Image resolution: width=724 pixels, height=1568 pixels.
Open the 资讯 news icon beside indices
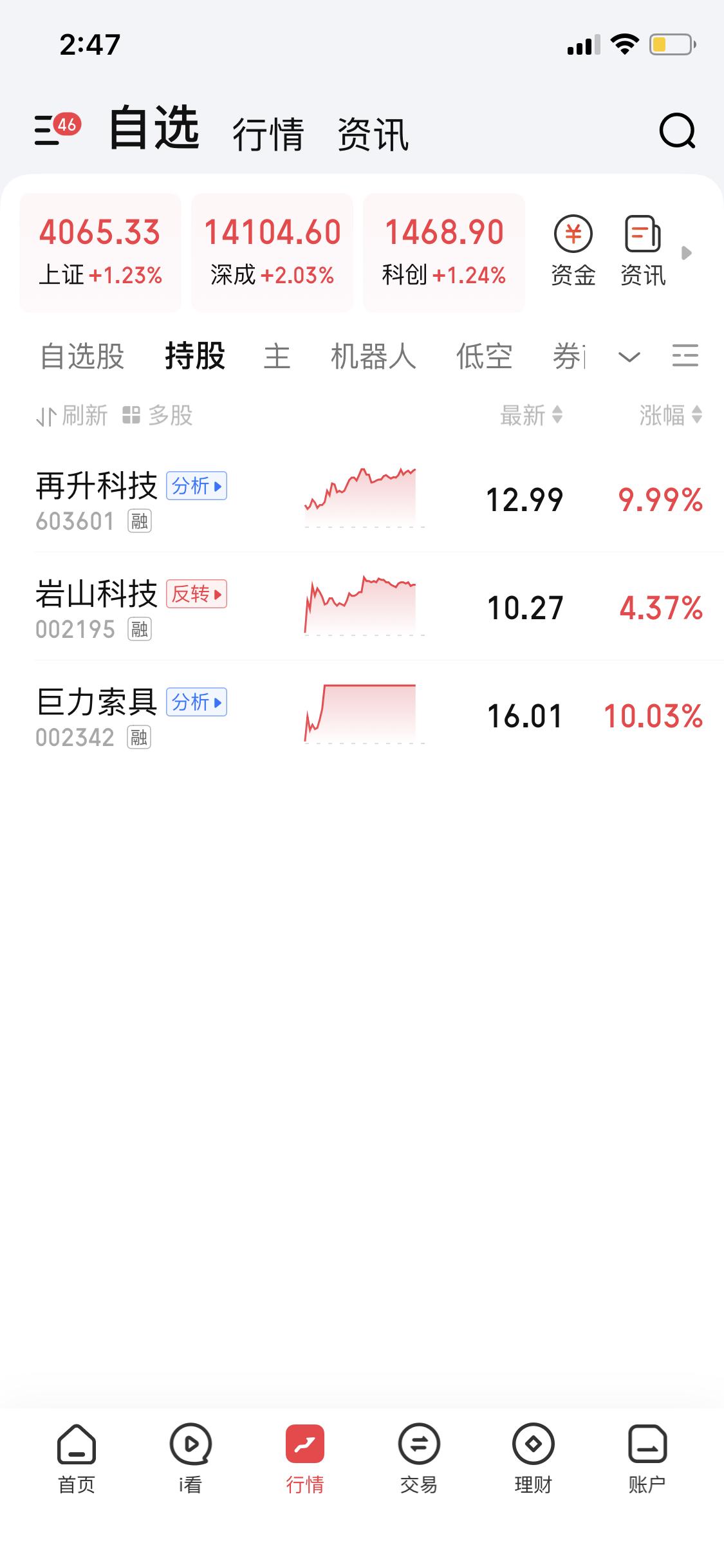pos(643,251)
